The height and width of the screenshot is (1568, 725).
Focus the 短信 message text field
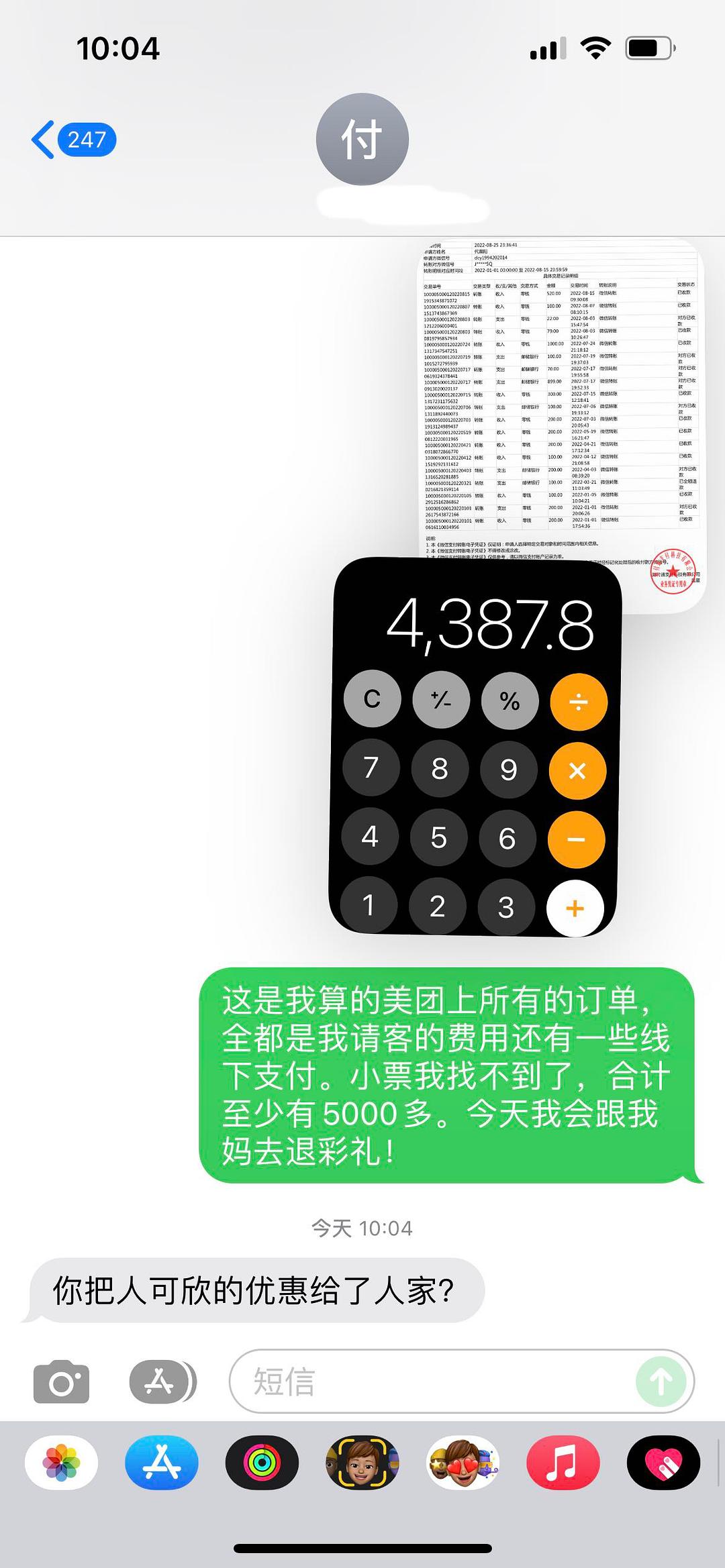click(430, 1382)
